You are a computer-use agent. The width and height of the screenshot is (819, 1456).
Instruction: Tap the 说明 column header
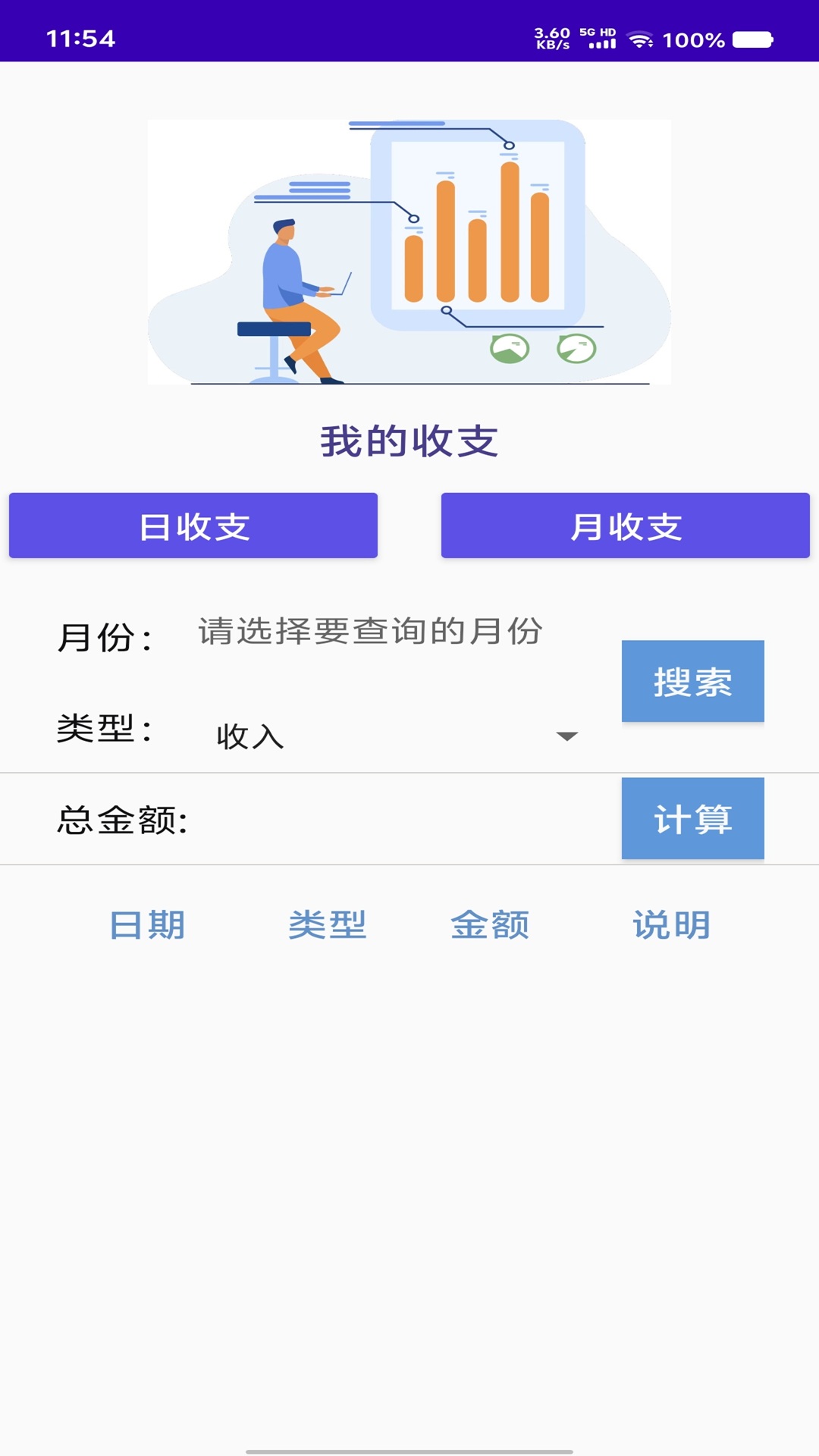pyautogui.click(x=670, y=925)
